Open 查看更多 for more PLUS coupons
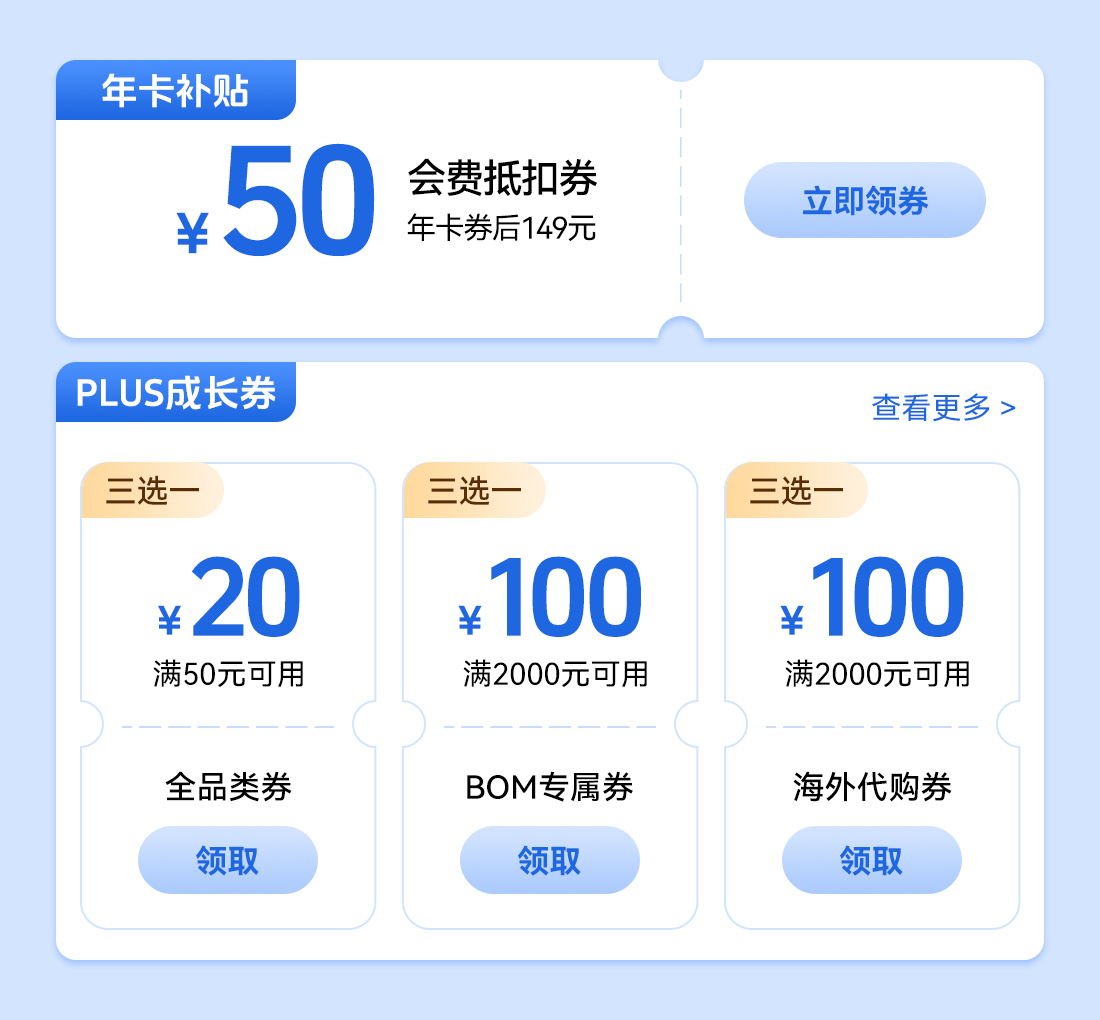 943,408
